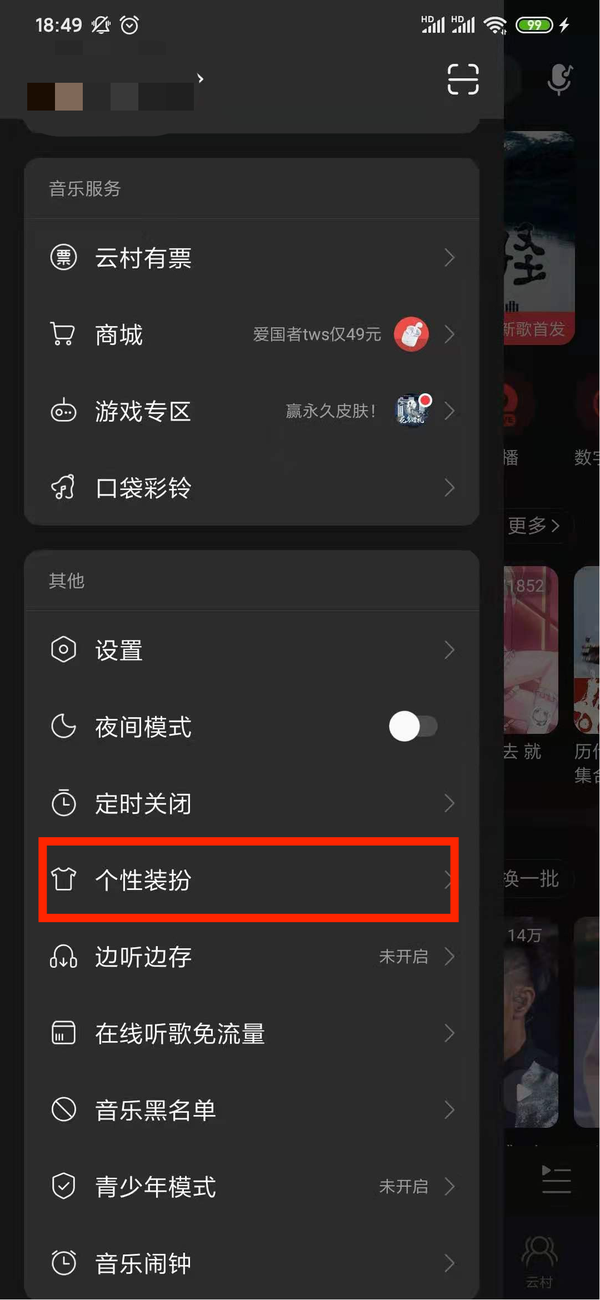Open 青少年模式 teen mode
This screenshot has width=600, height=1300.
pyautogui.click(x=250, y=1187)
